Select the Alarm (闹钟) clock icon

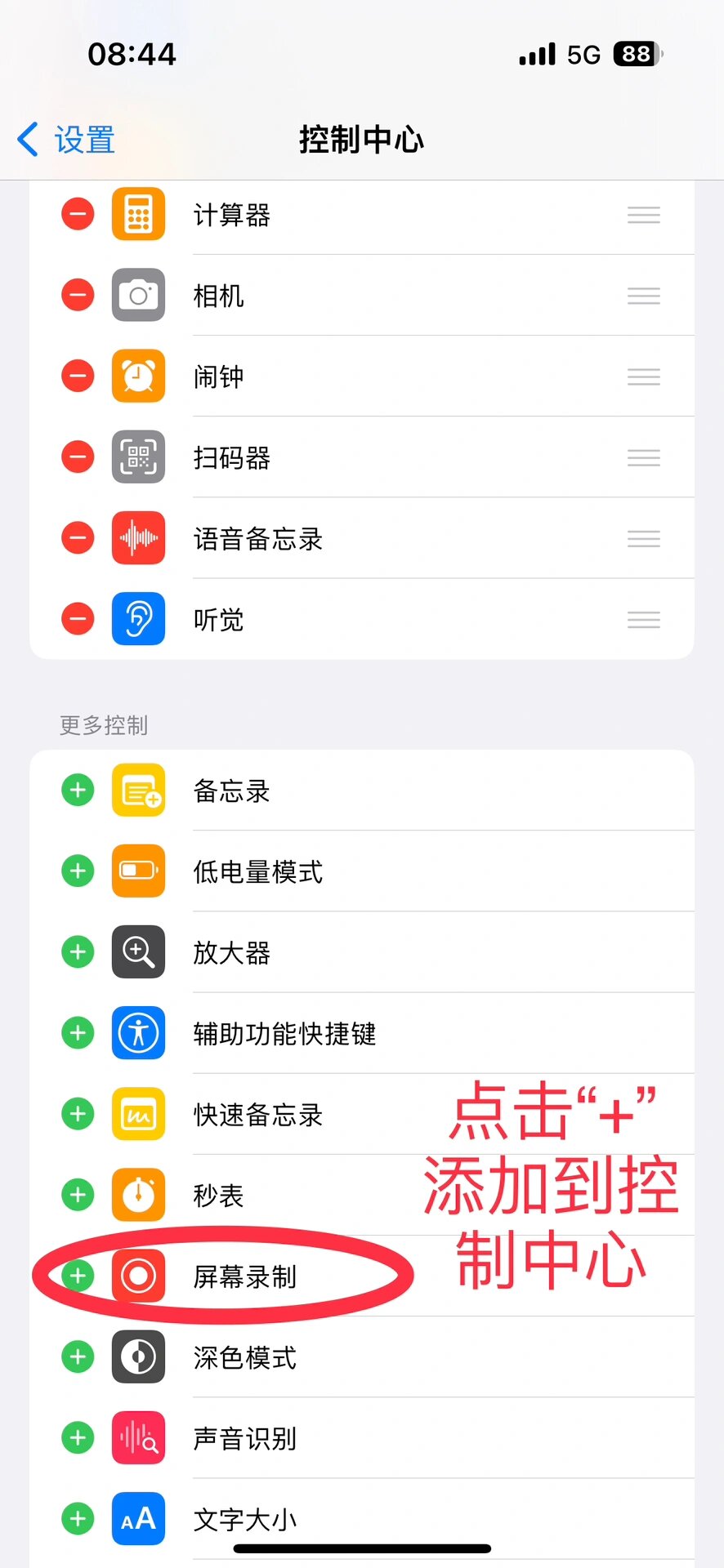[137, 376]
